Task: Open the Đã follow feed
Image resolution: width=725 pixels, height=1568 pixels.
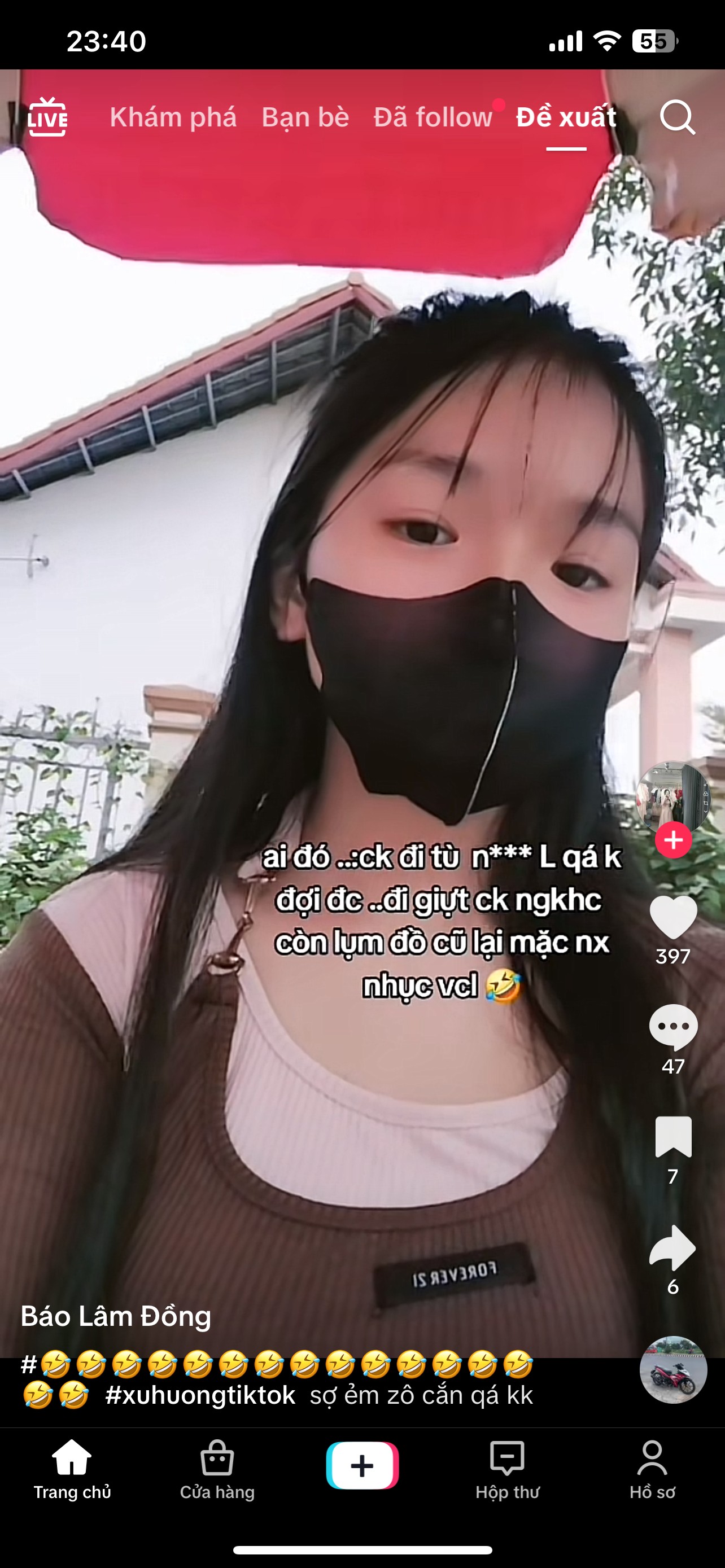Action: point(432,117)
